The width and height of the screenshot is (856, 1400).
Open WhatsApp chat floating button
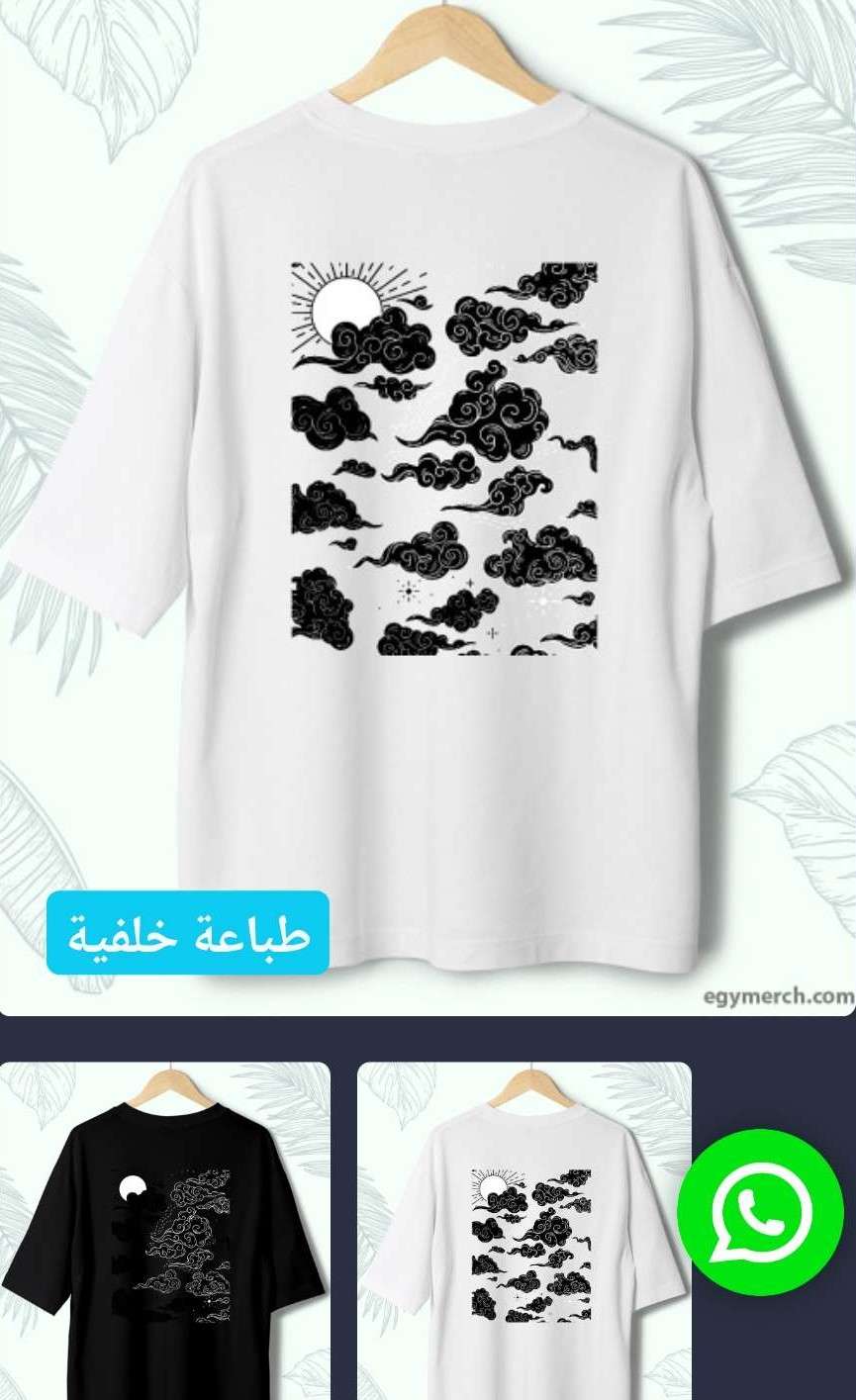click(x=760, y=1211)
